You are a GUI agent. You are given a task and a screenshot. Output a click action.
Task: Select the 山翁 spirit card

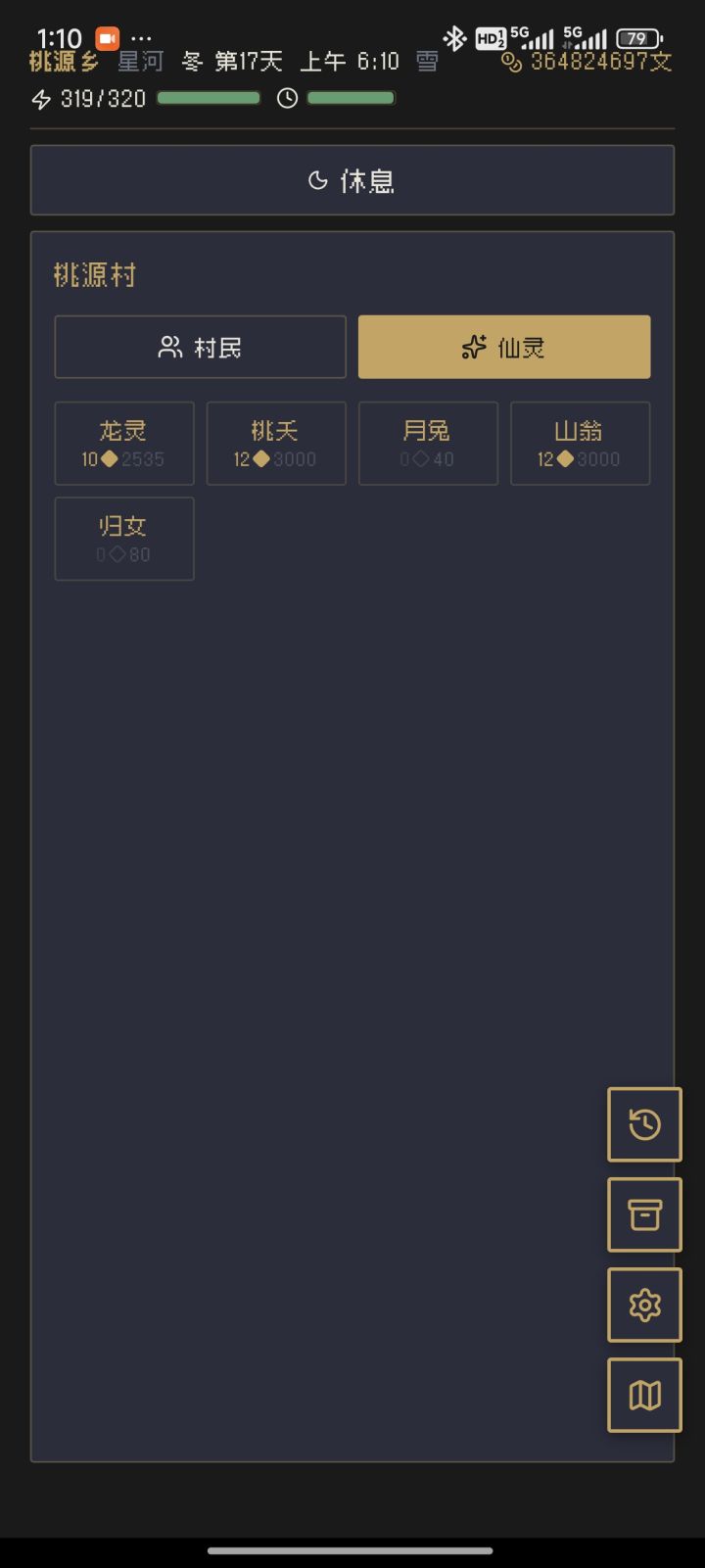coord(580,443)
